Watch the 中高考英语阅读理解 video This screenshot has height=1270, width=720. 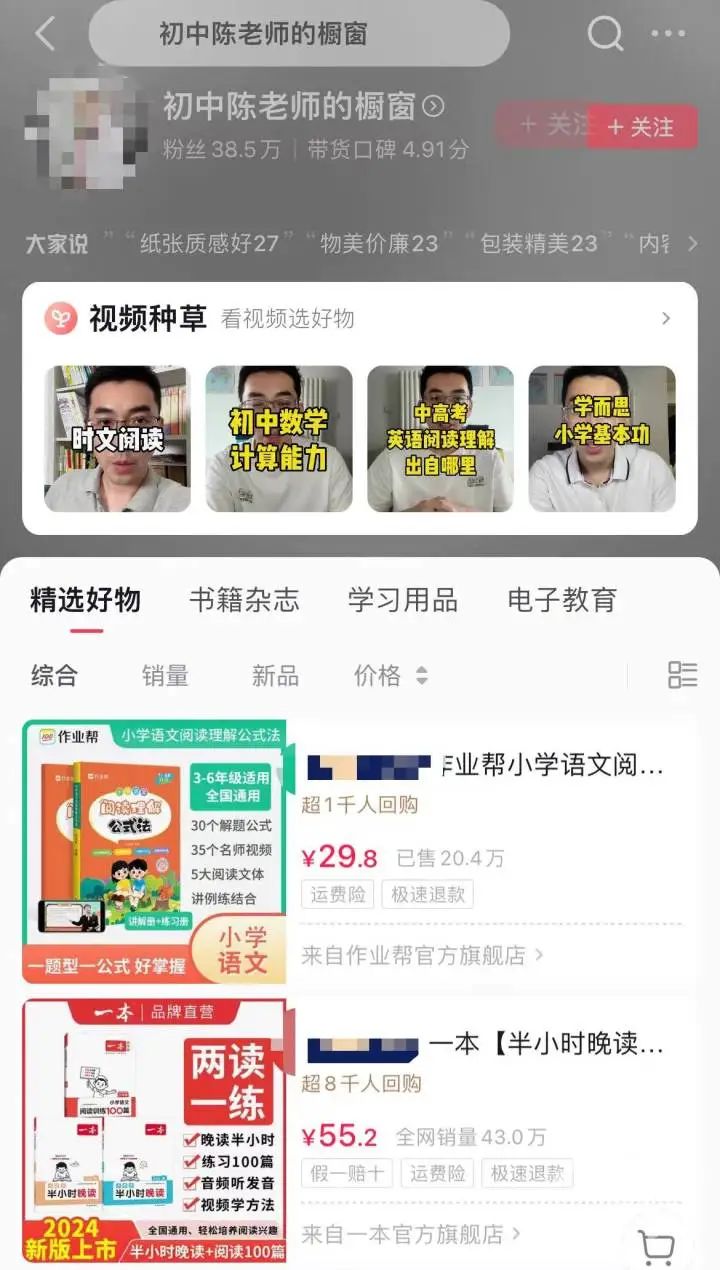[x=440, y=438]
